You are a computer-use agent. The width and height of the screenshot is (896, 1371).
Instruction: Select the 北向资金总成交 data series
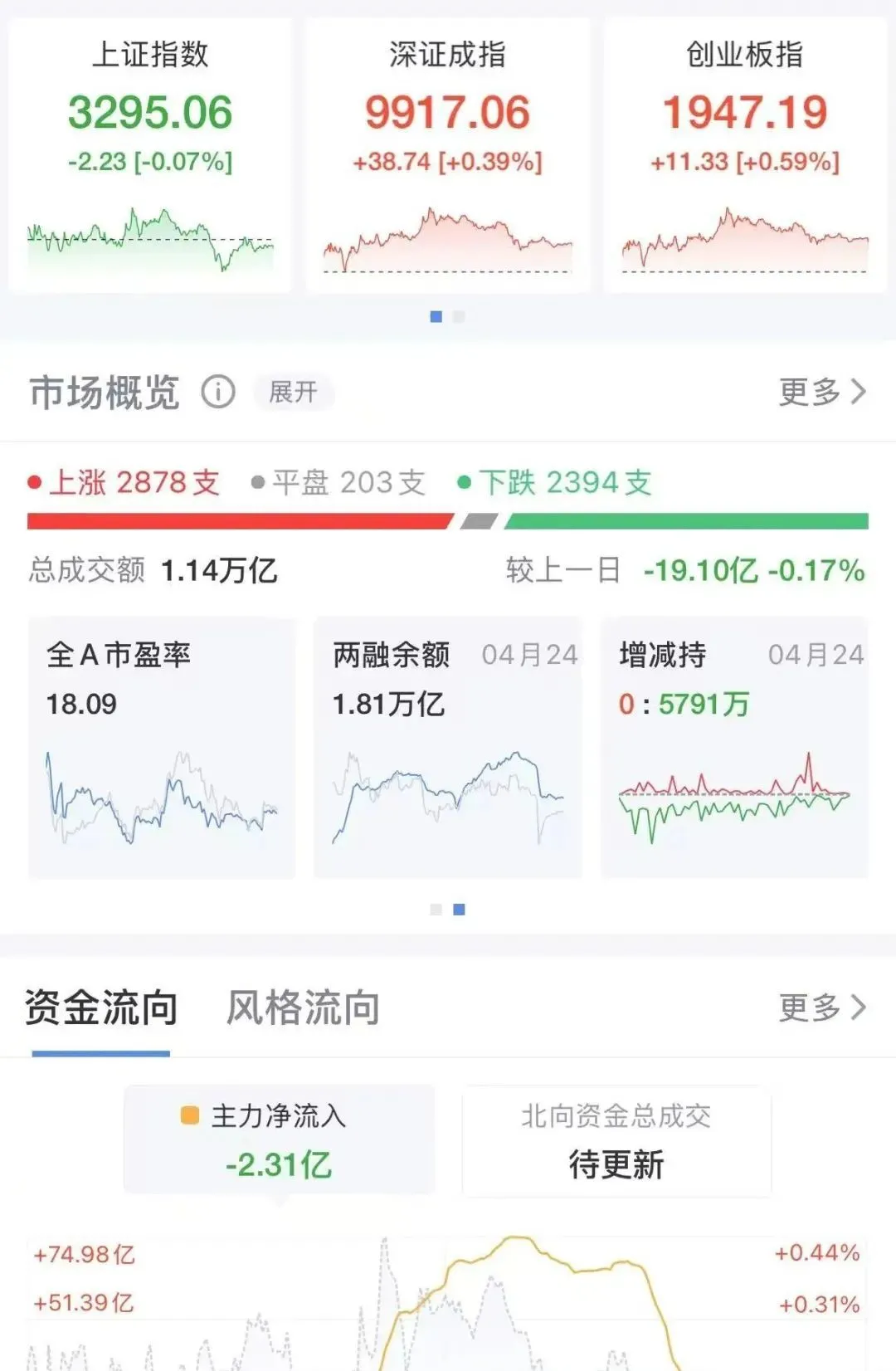(616, 1141)
